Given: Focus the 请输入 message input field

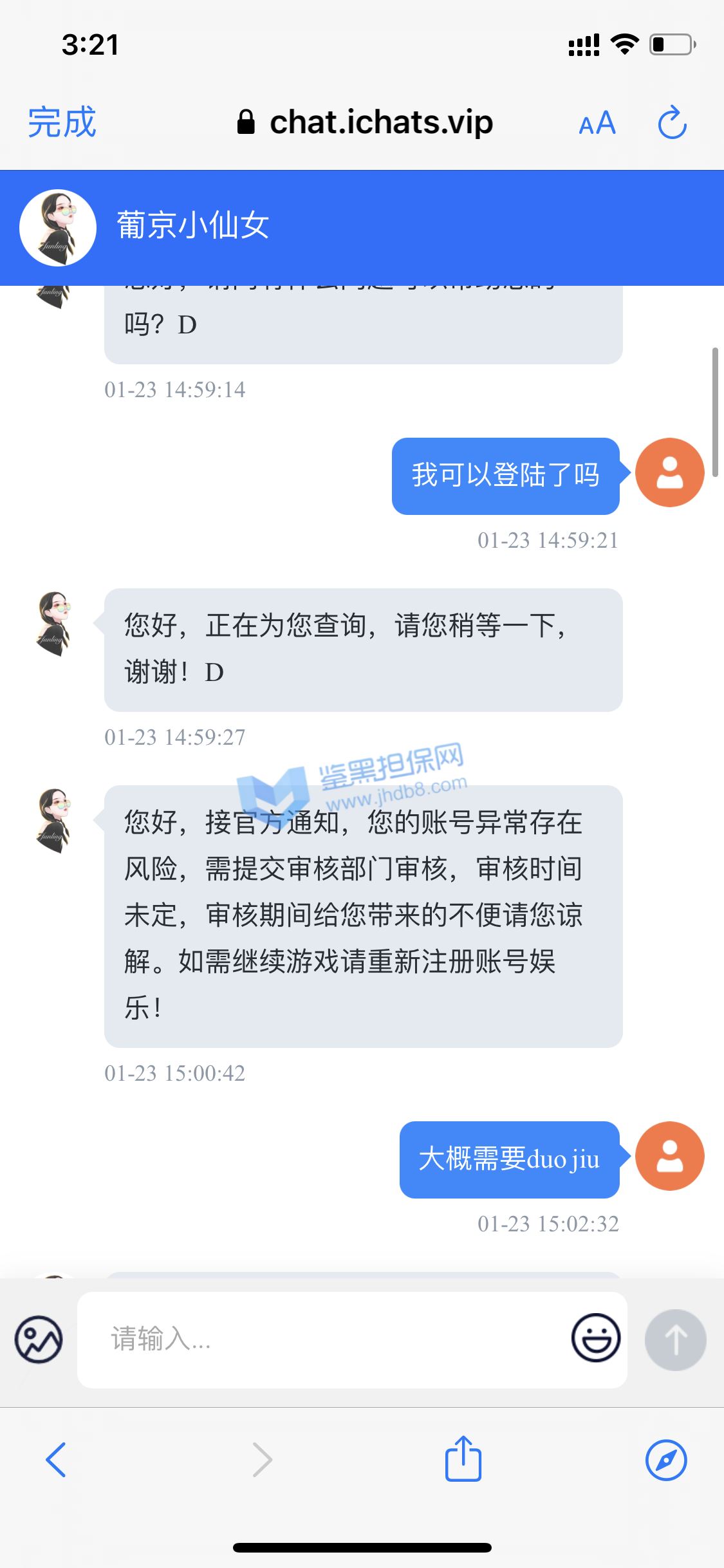Looking at the screenshot, I should point(322,1339).
